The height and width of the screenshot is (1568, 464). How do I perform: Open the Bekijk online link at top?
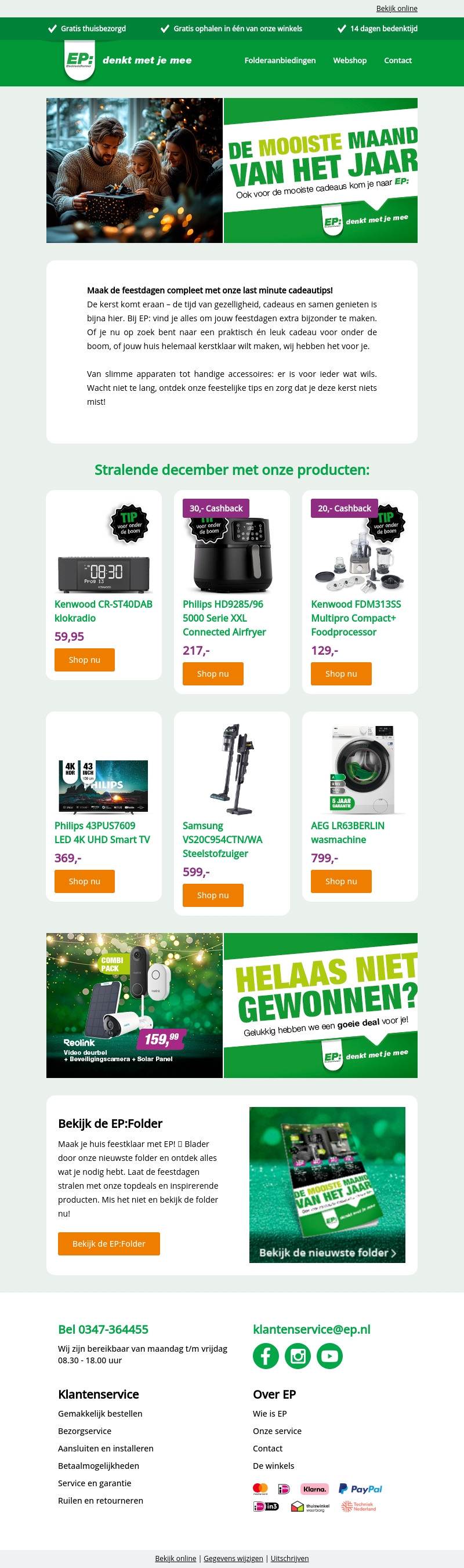pyautogui.click(x=396, y=9)
